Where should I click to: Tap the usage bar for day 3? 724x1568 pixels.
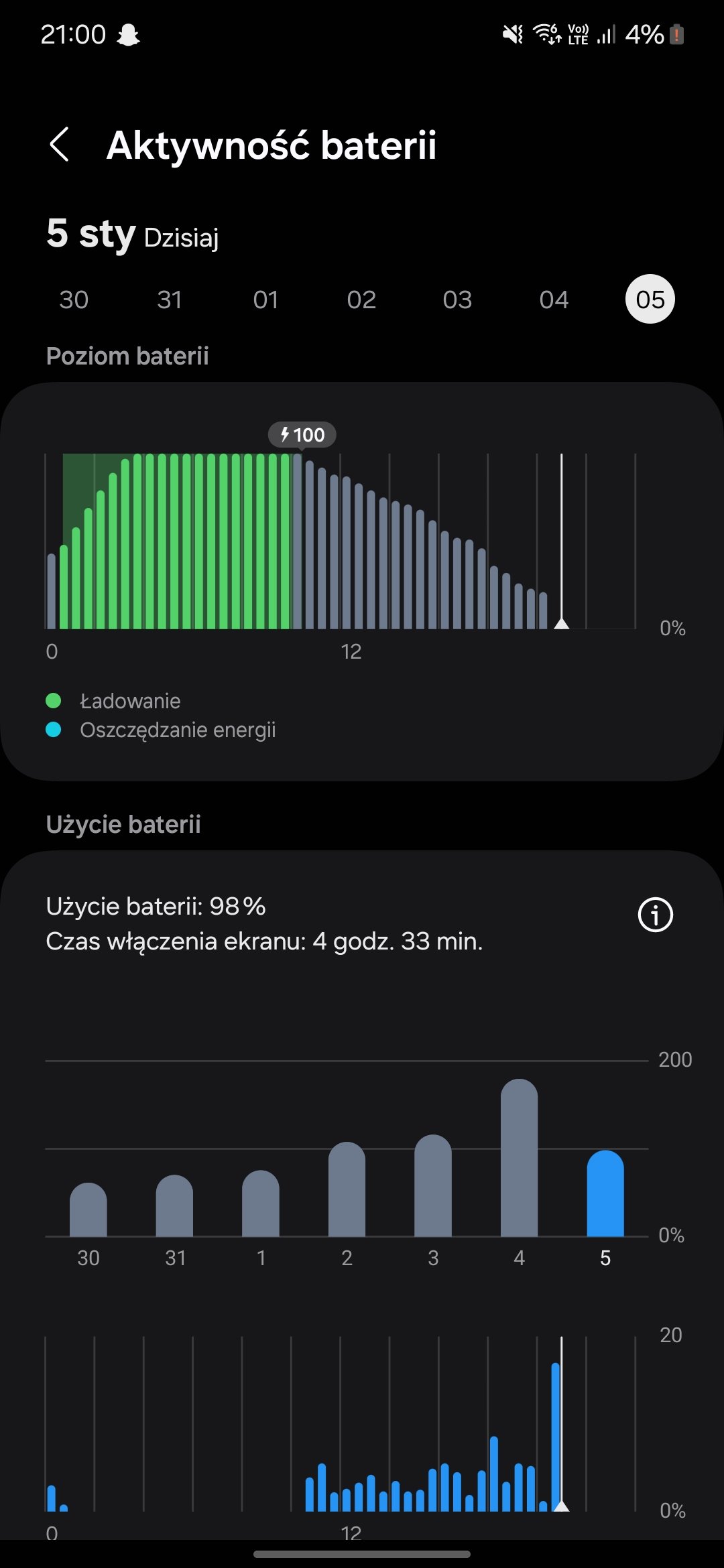(433, 1185)
